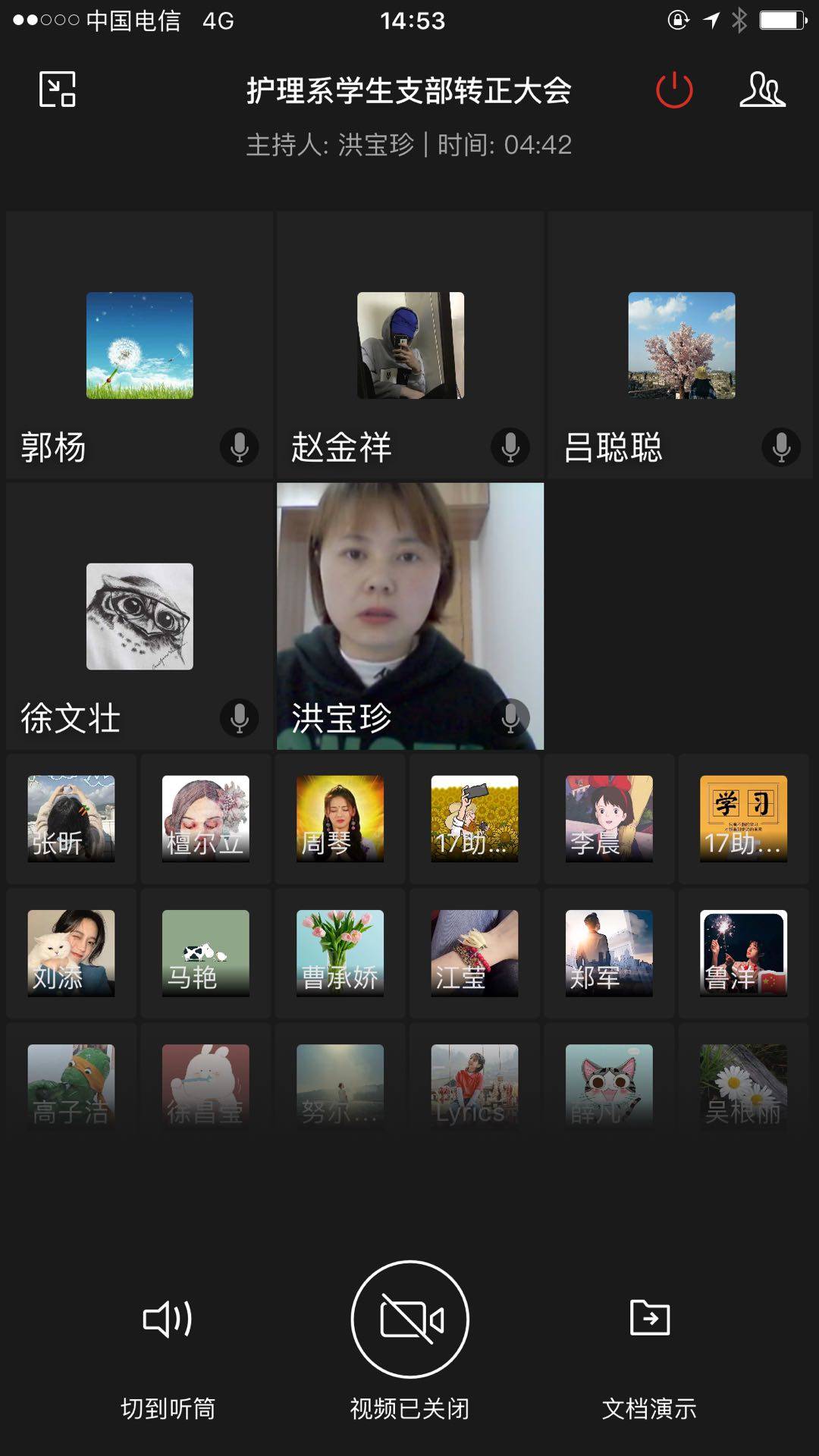Turn the camera video back on
Viewport: 819px width, 1456px height.
click(x=410, y=1320)
